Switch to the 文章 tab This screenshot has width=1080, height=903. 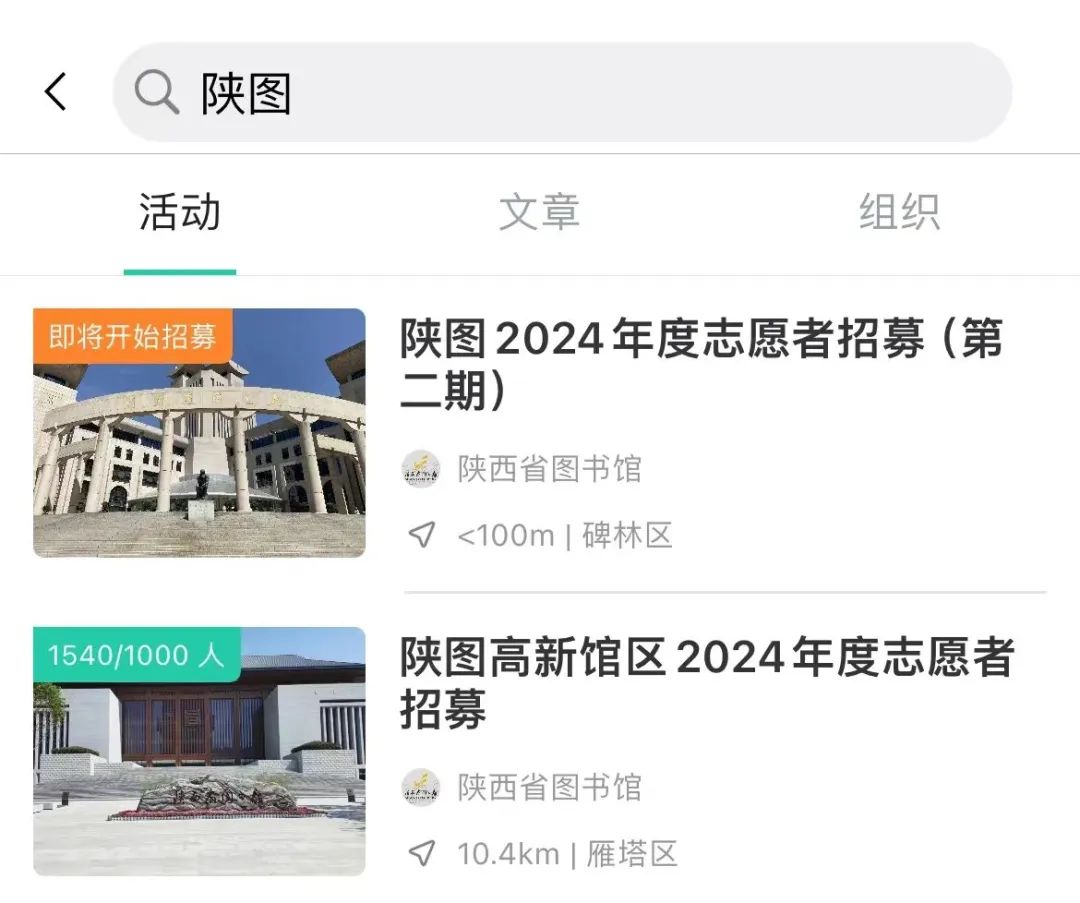[539, 213]
